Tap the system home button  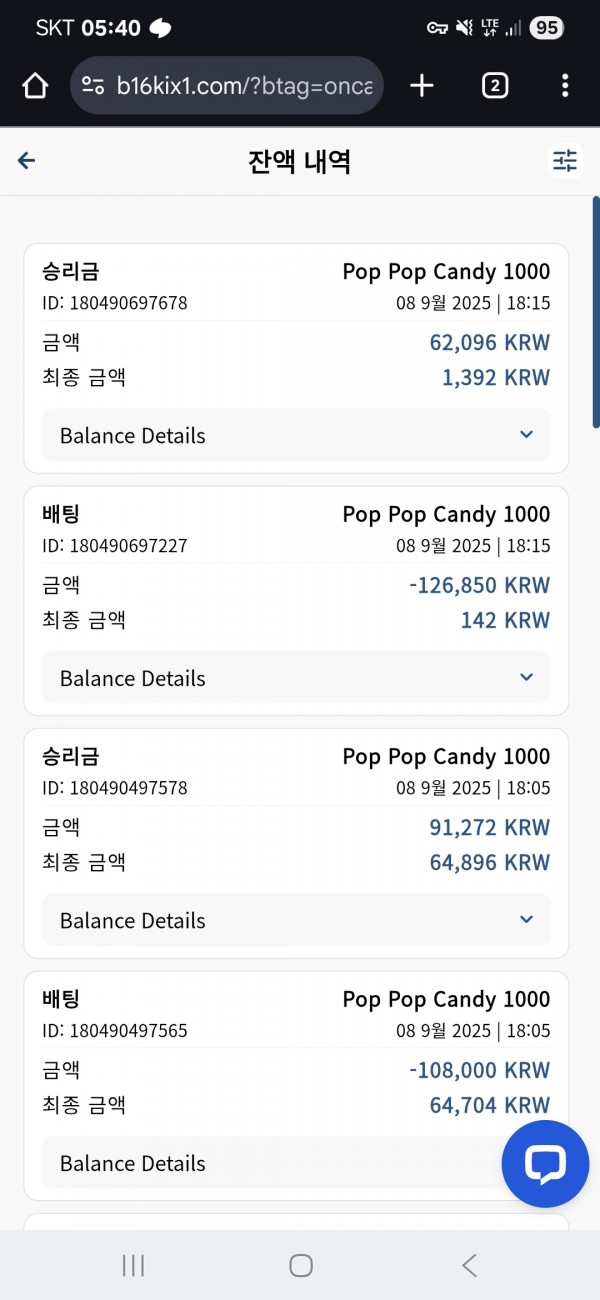point(300,1265)
